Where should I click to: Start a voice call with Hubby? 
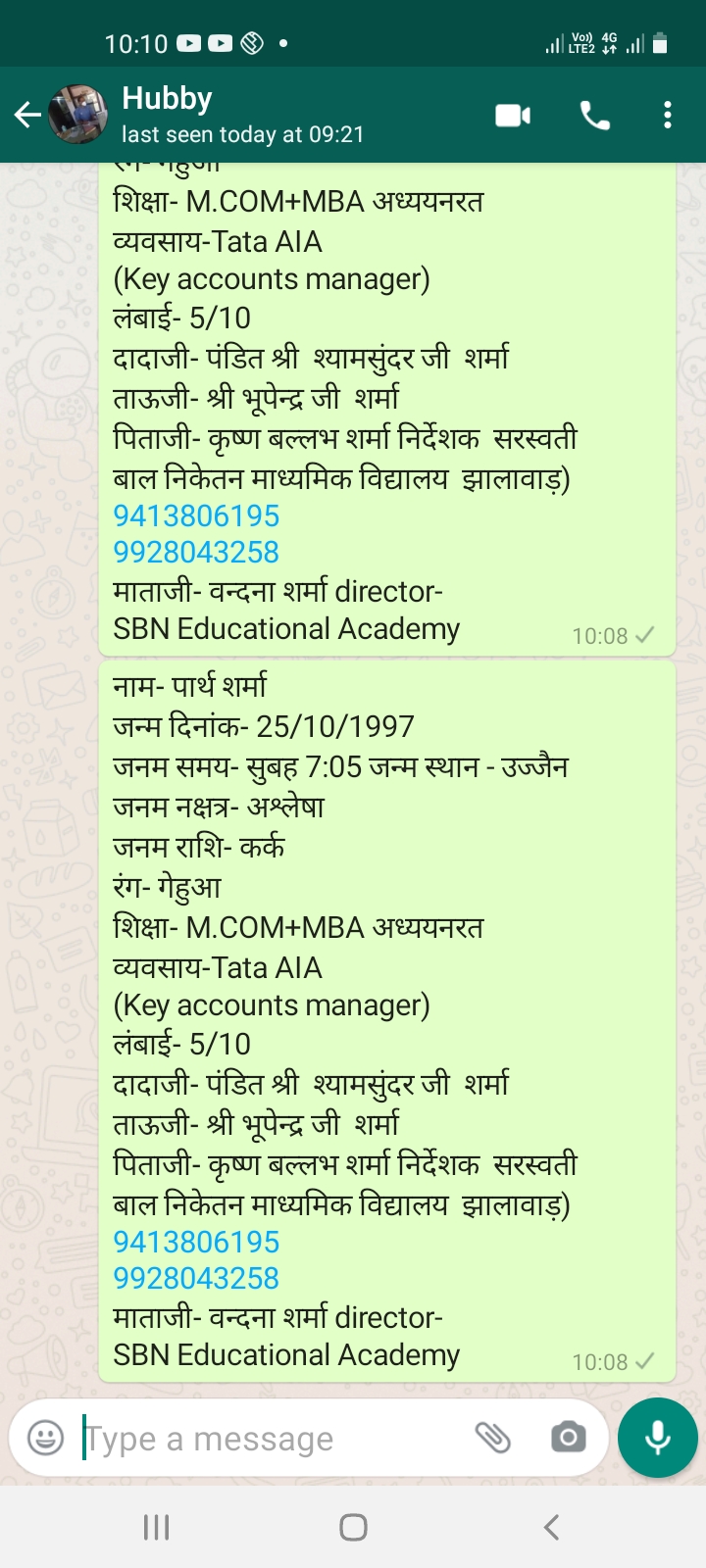coord(594,116)
